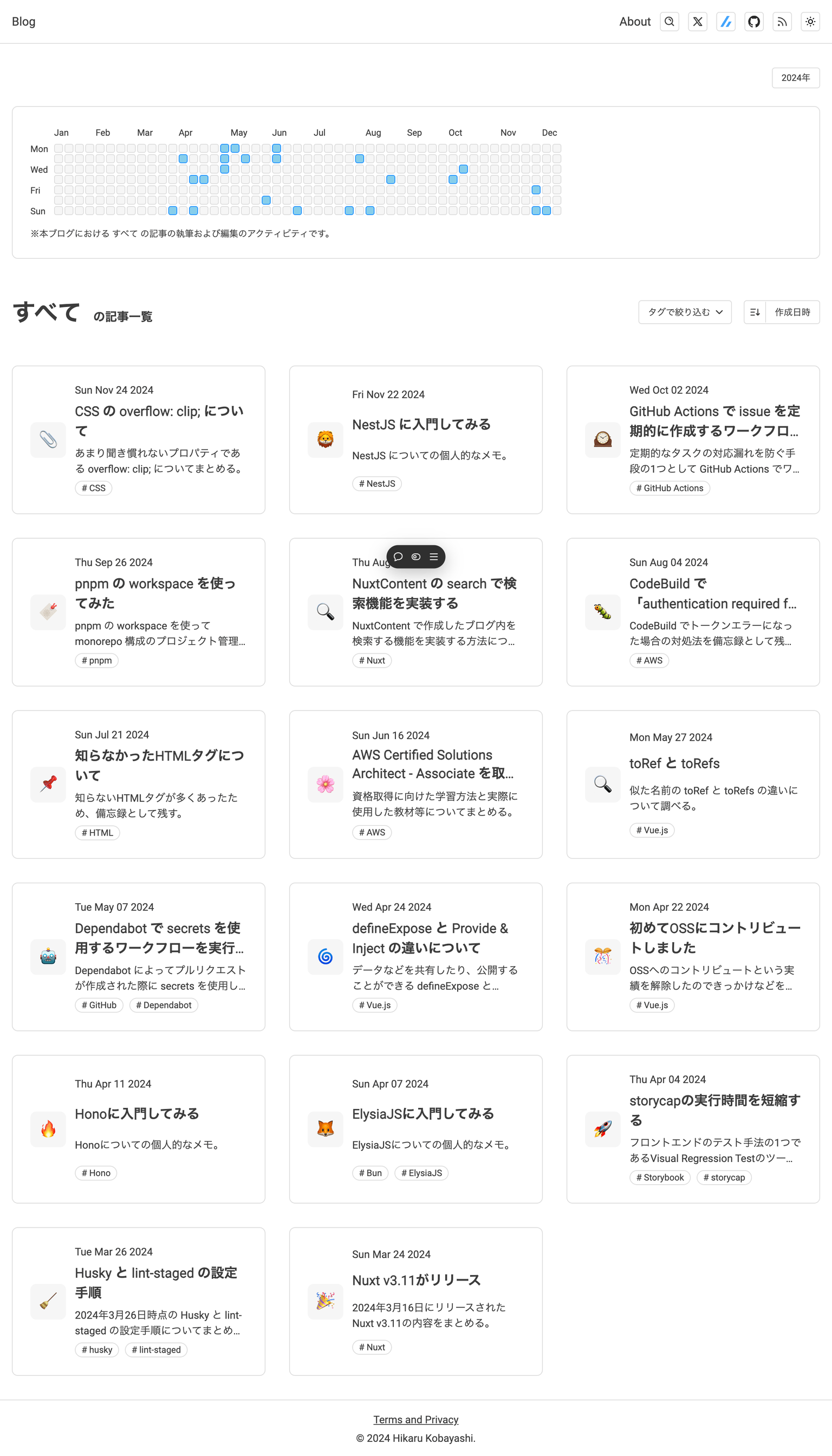The height and width of the screenshot is (1456, 832).
Task: Click the blue Zenn icon in header
Action: tap(726, 21)
